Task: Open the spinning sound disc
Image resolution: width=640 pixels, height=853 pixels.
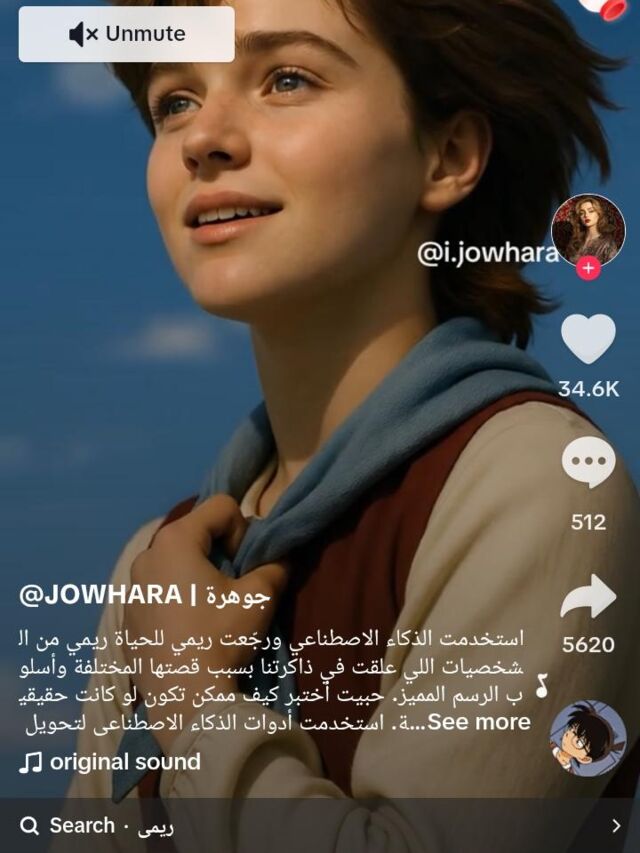Action: click(588, 739)
